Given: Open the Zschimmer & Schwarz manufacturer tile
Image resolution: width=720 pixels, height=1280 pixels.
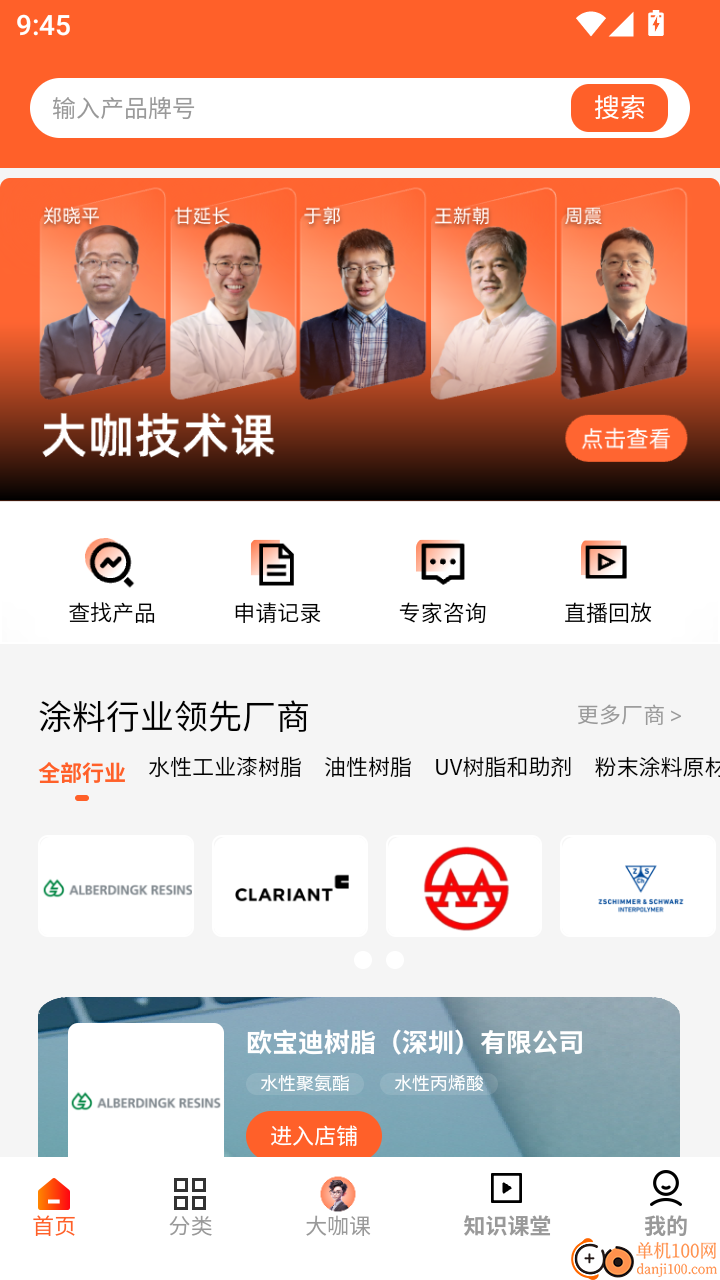Looking at the screenshot, I should (638, 886).
